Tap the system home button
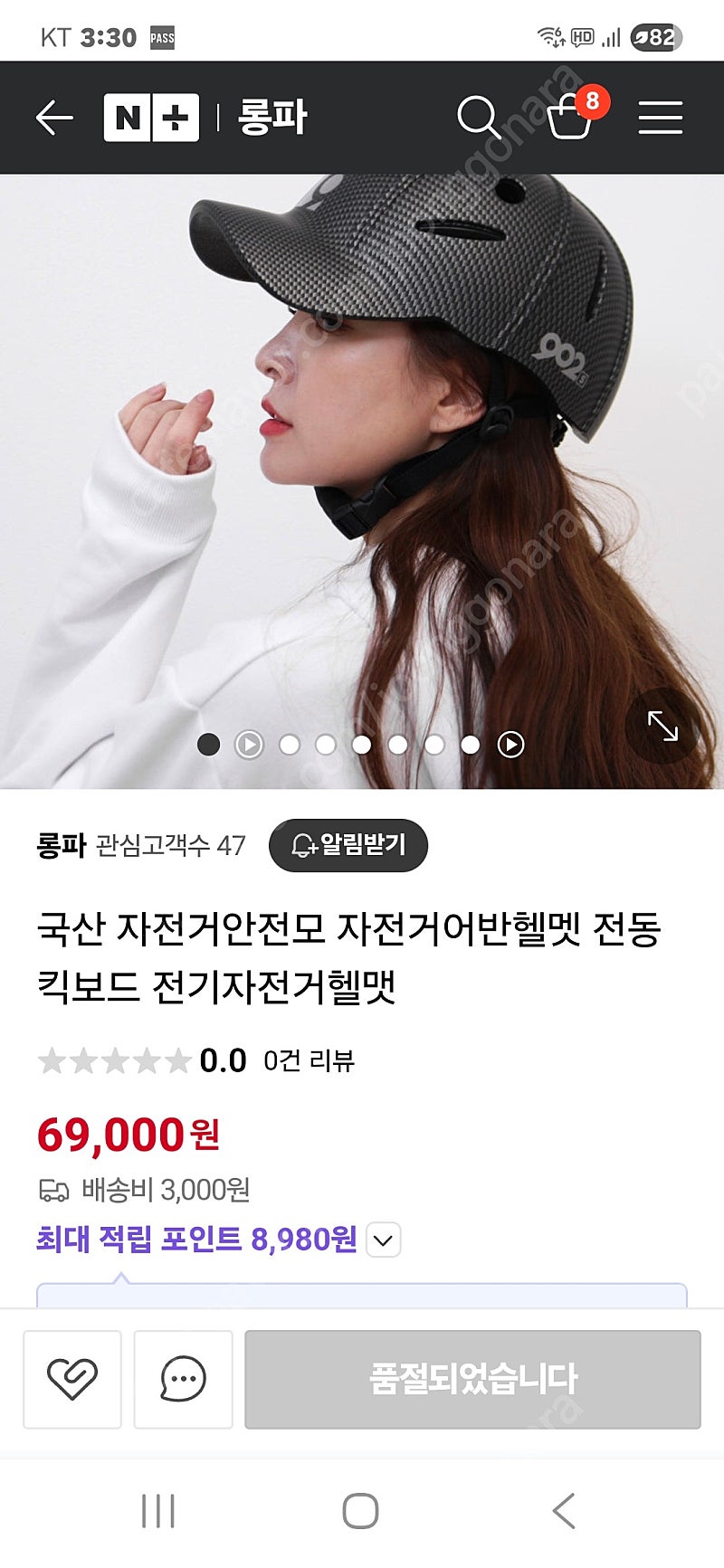This screenshot has width=724, height=1568. [360, 1511]
